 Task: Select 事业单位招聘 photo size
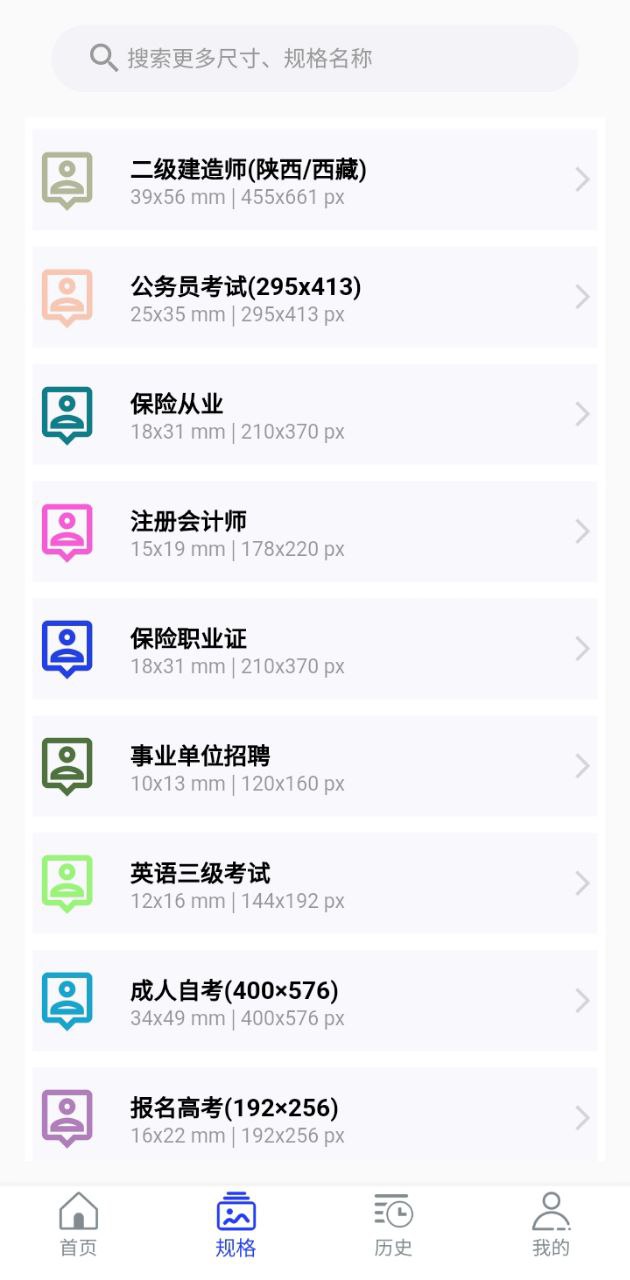pyautogui.click(x=314, y=766)
